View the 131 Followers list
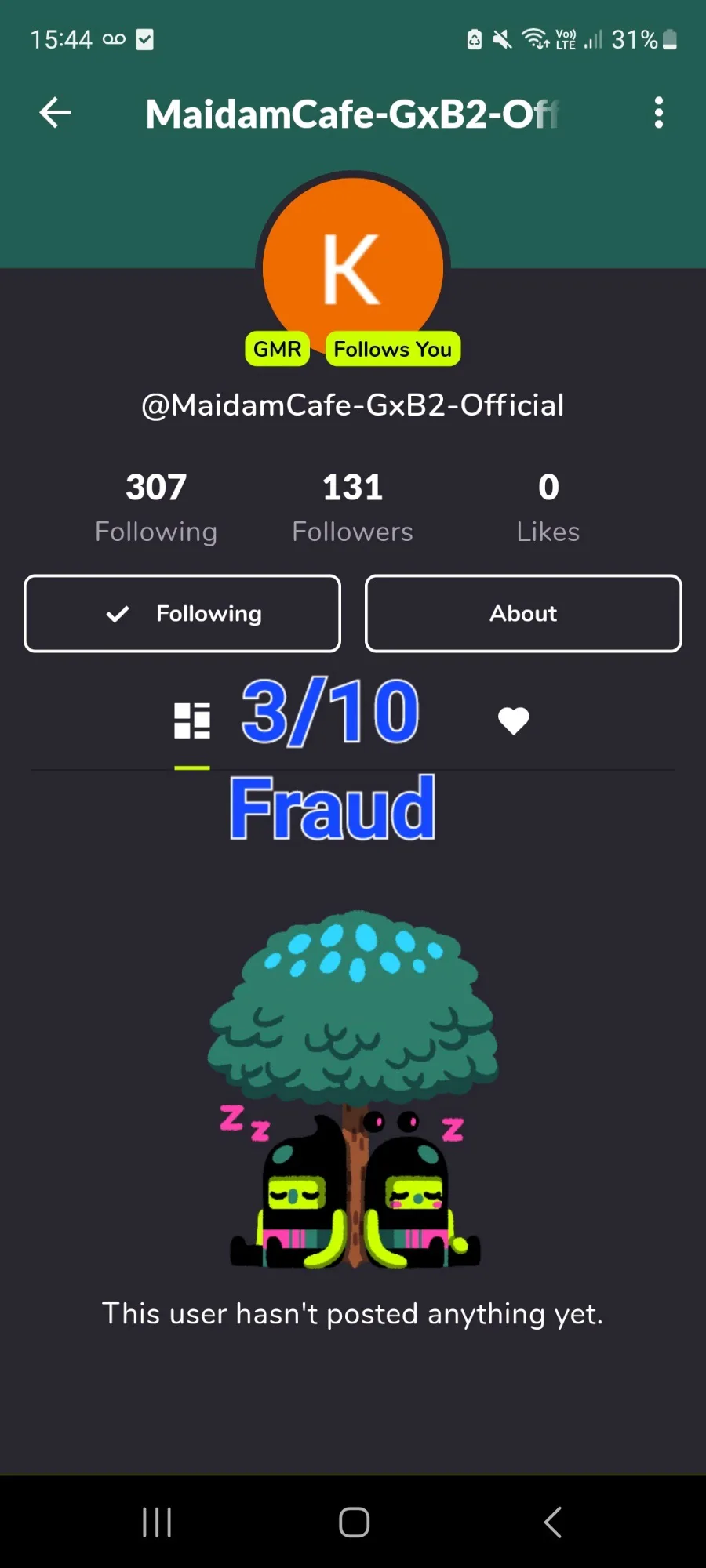The height and width of the screenshot is (1568, 706). coord(352,507)
